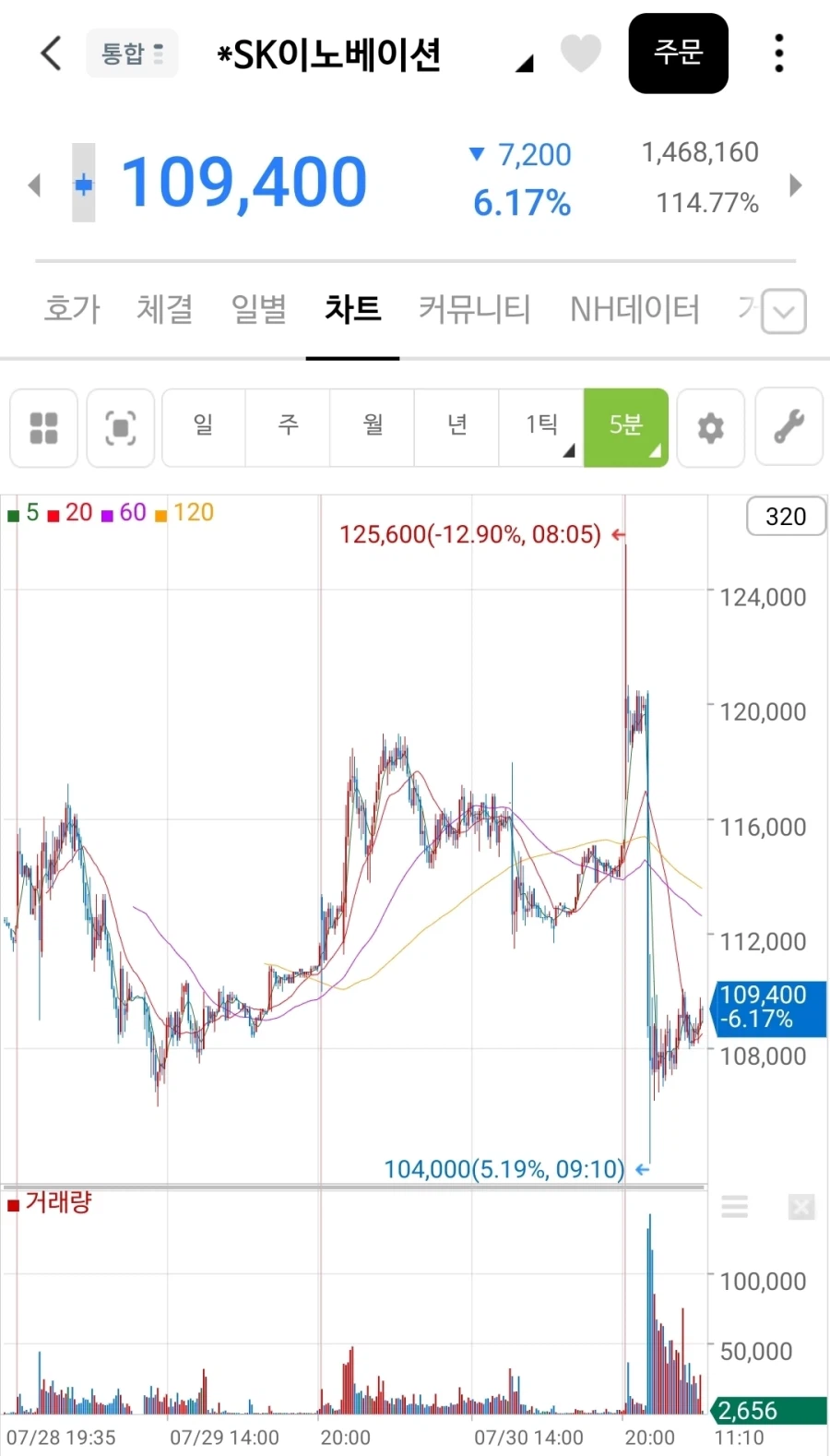Switch to the 체결 tab
Viewport: 830px width, 1456px height.
(x=165, y=309)
